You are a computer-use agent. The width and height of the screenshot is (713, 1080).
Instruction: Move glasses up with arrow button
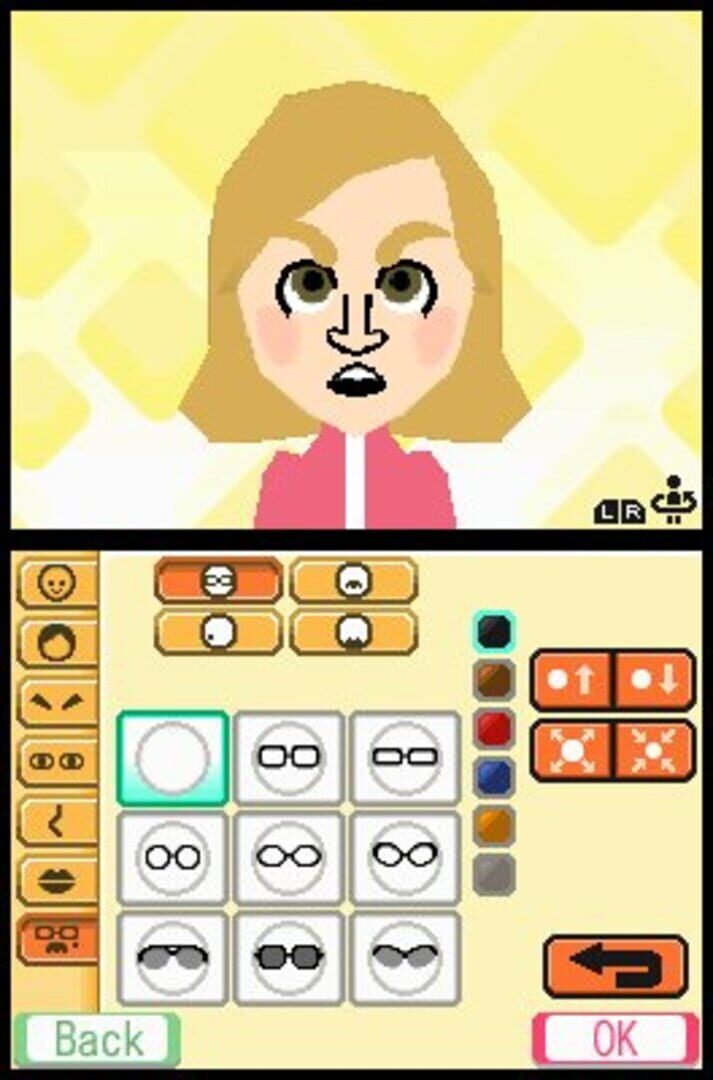click(x=572, y=680)
